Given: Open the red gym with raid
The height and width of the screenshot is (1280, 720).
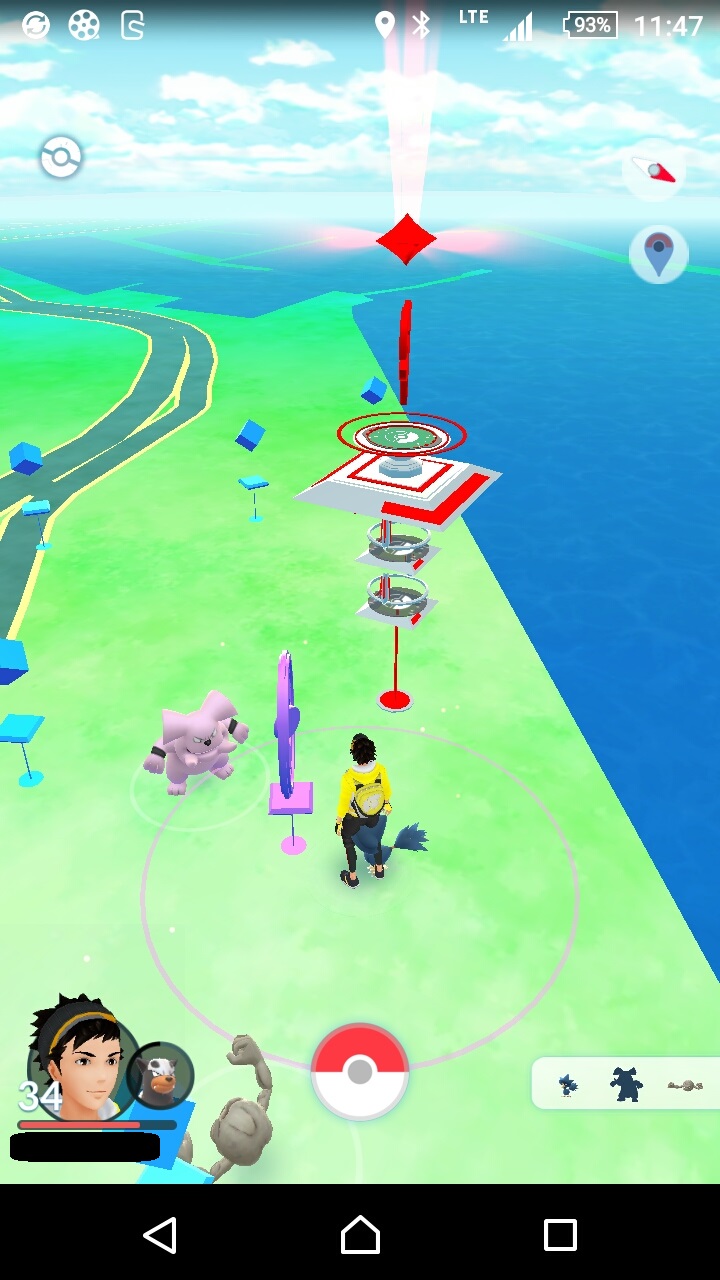Looking at the screenshot, I should (x=401, y=470).
